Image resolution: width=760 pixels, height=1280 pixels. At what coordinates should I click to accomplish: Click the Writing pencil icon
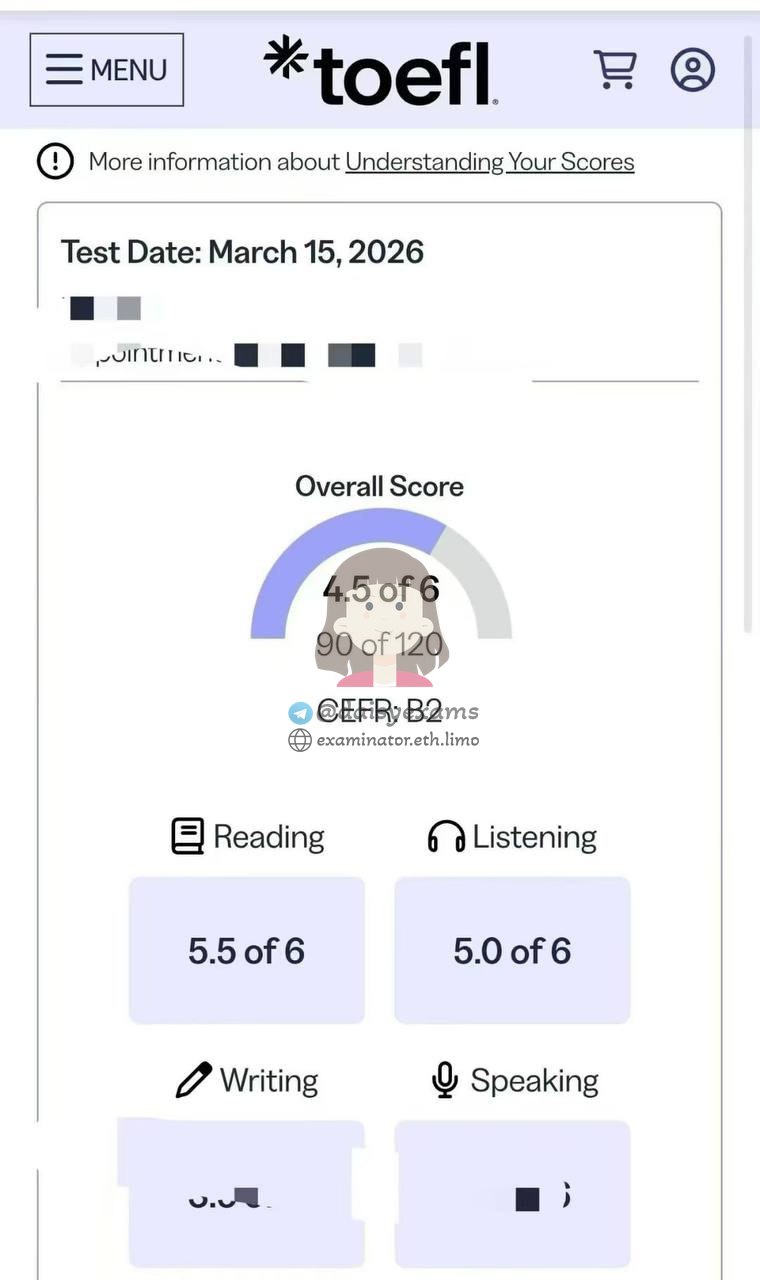pos(192,1079)
